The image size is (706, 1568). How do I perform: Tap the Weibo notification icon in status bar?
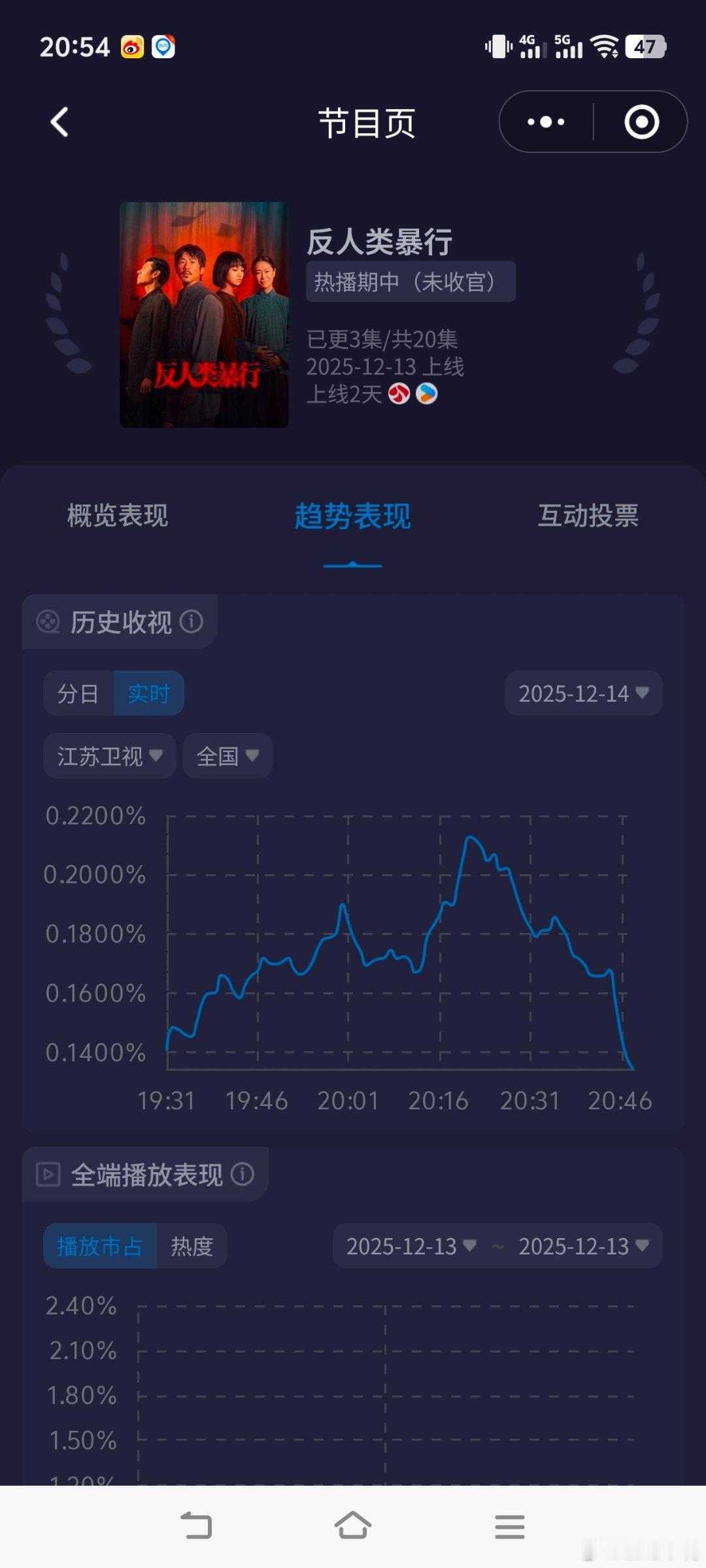point(132,46)
